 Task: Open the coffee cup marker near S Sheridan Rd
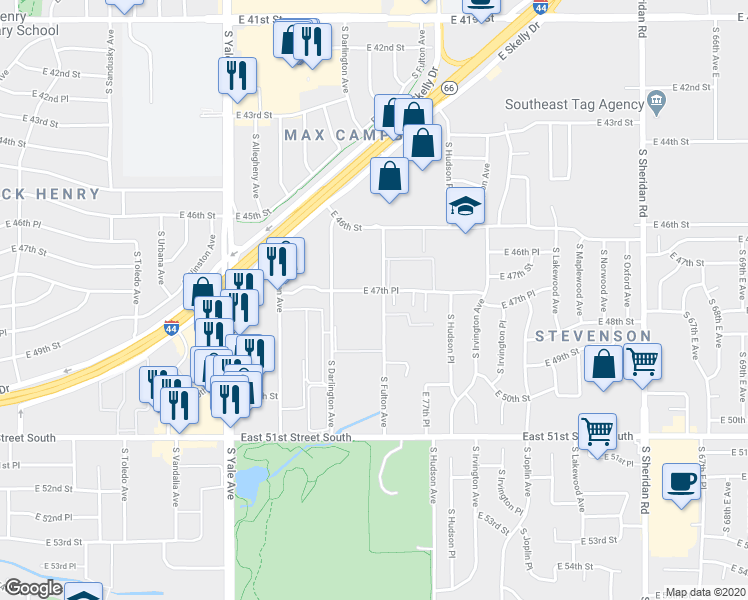point(683,481)
